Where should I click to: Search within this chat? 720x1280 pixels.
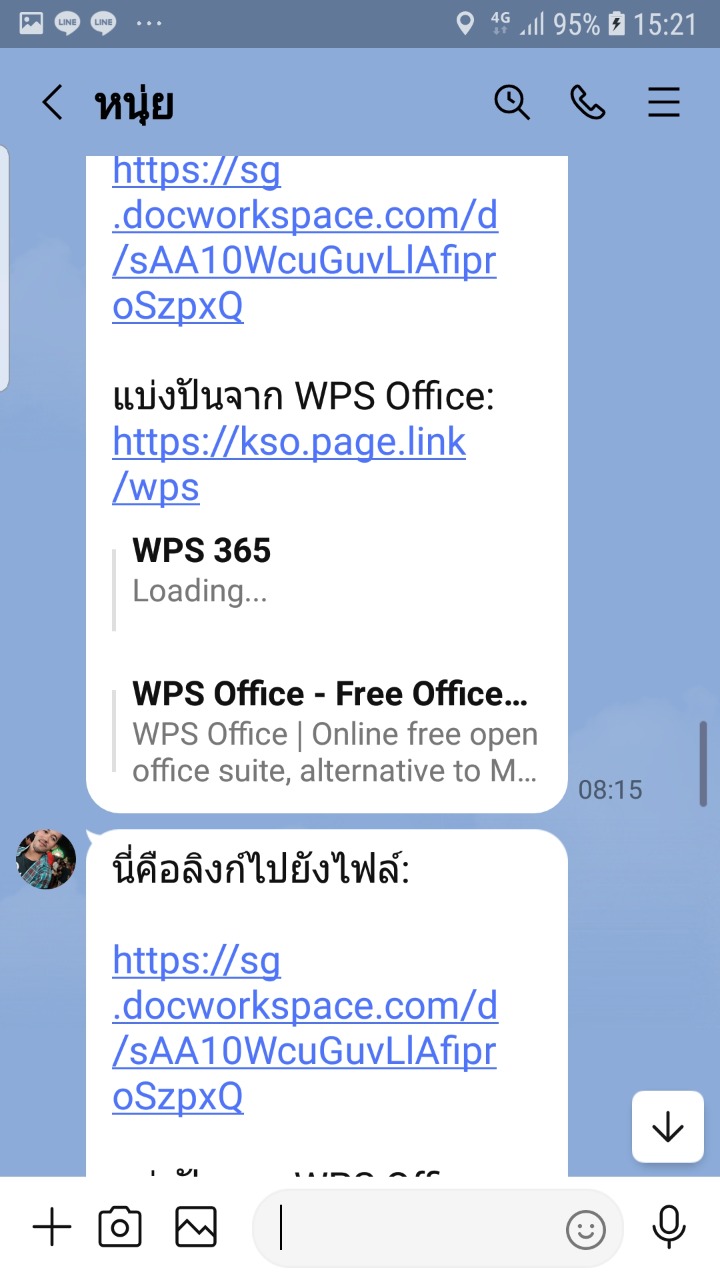[x=512, y=103]
